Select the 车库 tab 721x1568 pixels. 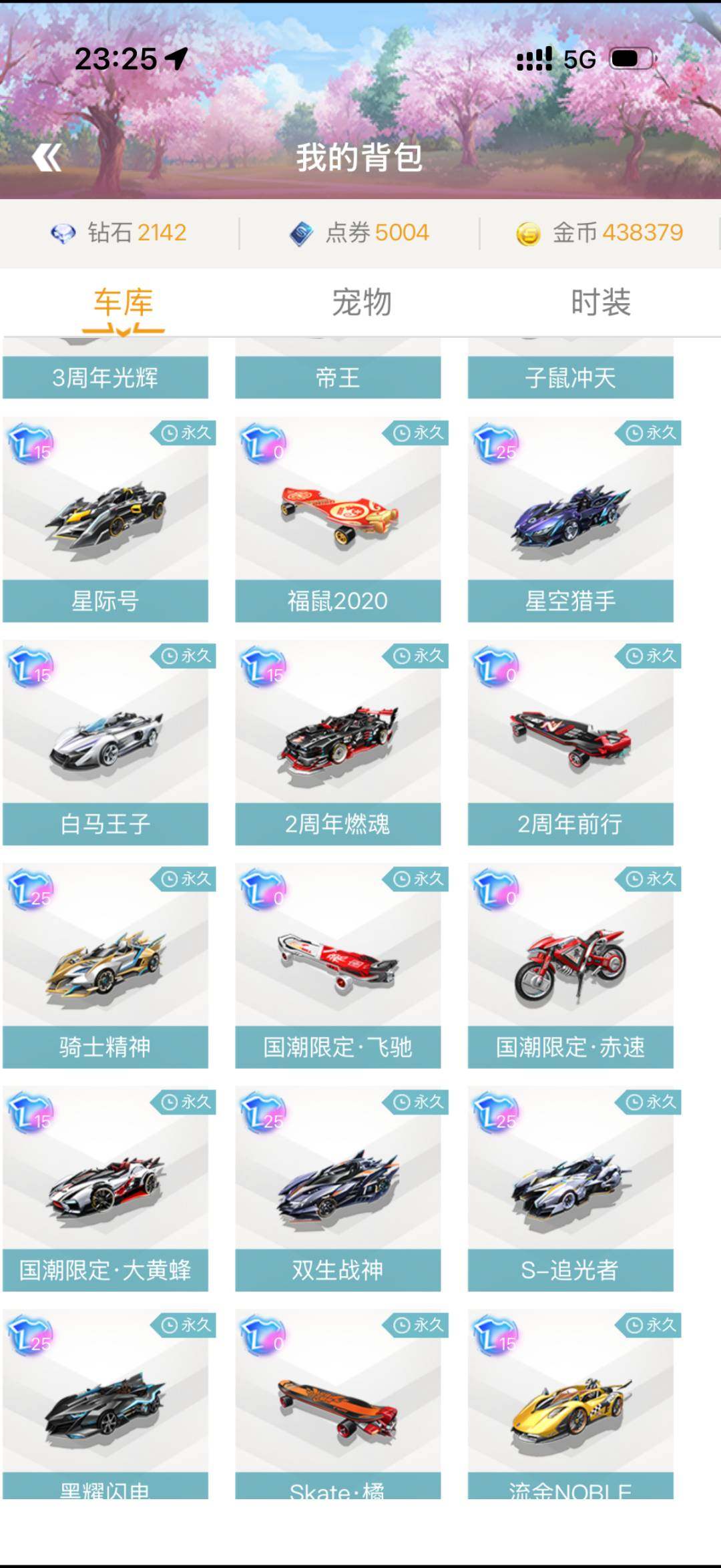[x=124, y=304]
